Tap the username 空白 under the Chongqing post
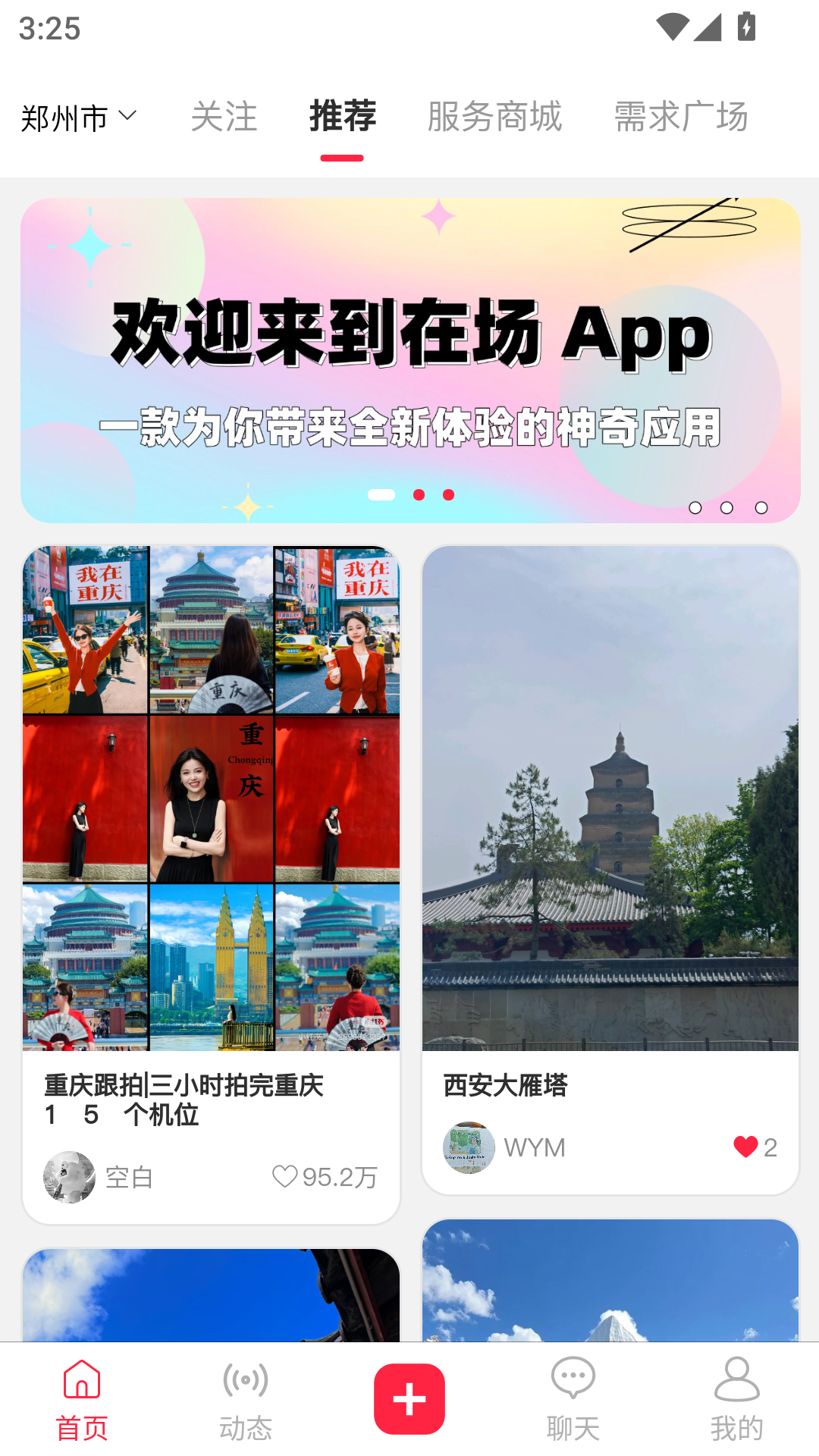This screenshot has width=819, height=1456. pos(129,1178)
